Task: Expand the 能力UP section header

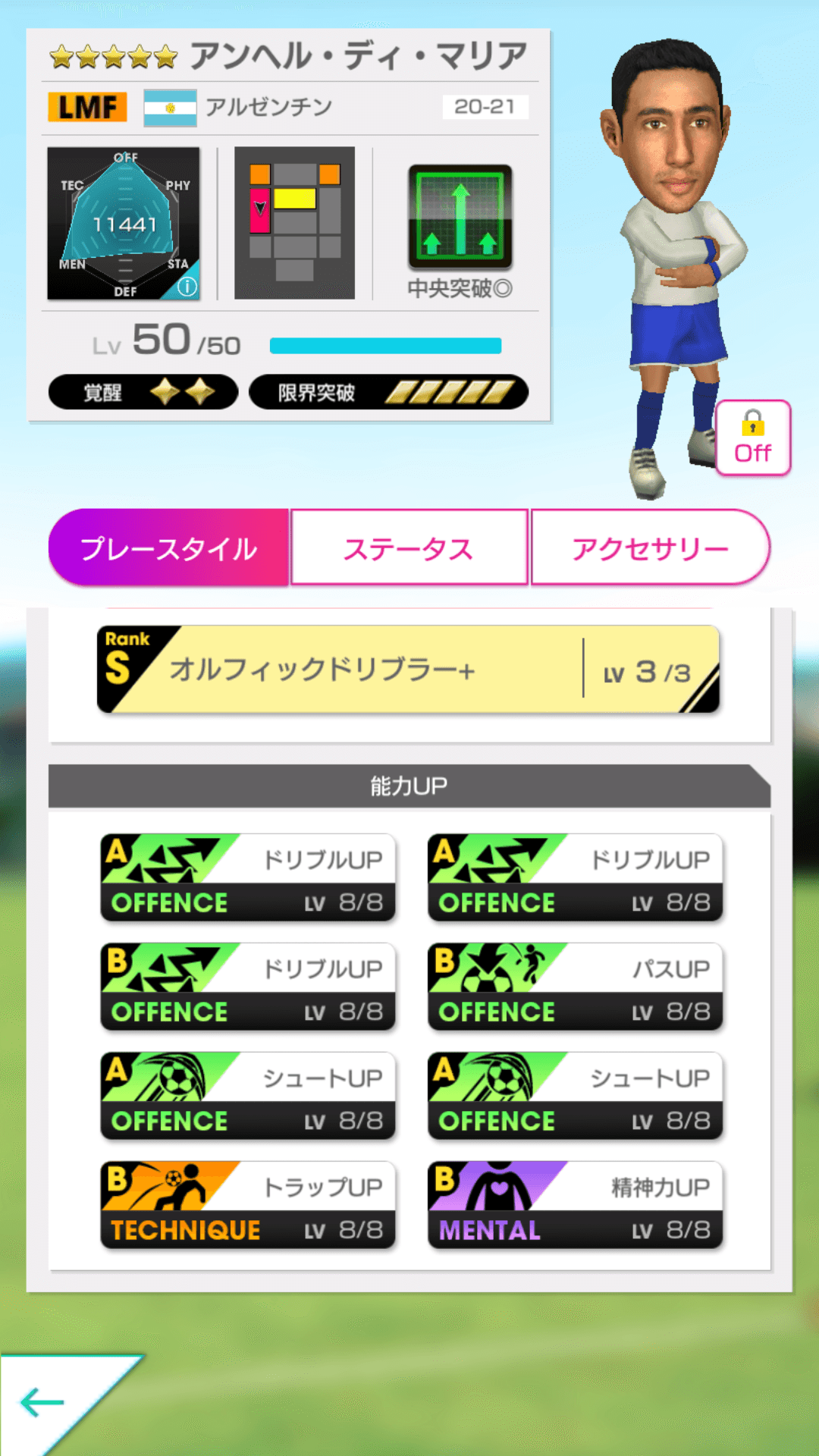Action: [x=409, y=786]
